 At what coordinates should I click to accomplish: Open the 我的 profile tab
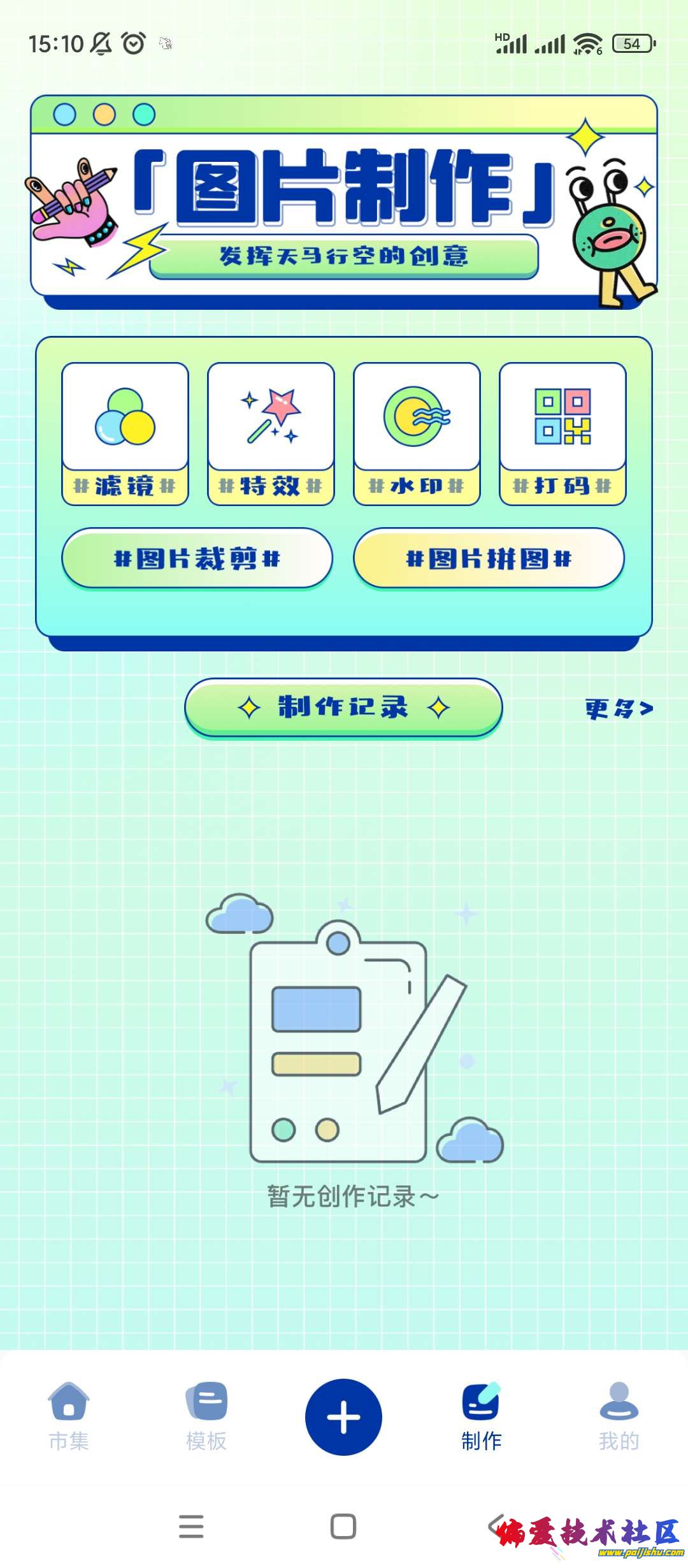(x=619, y=1416)
